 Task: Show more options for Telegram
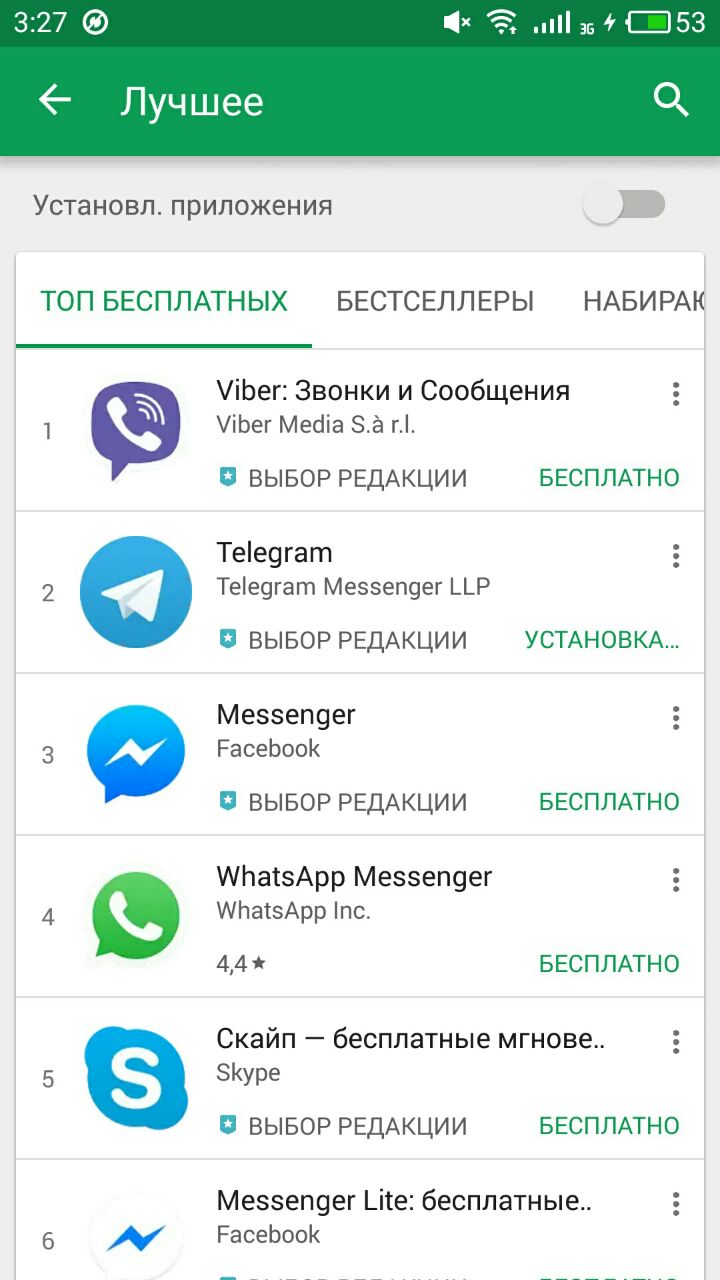[x=676, y=556]
